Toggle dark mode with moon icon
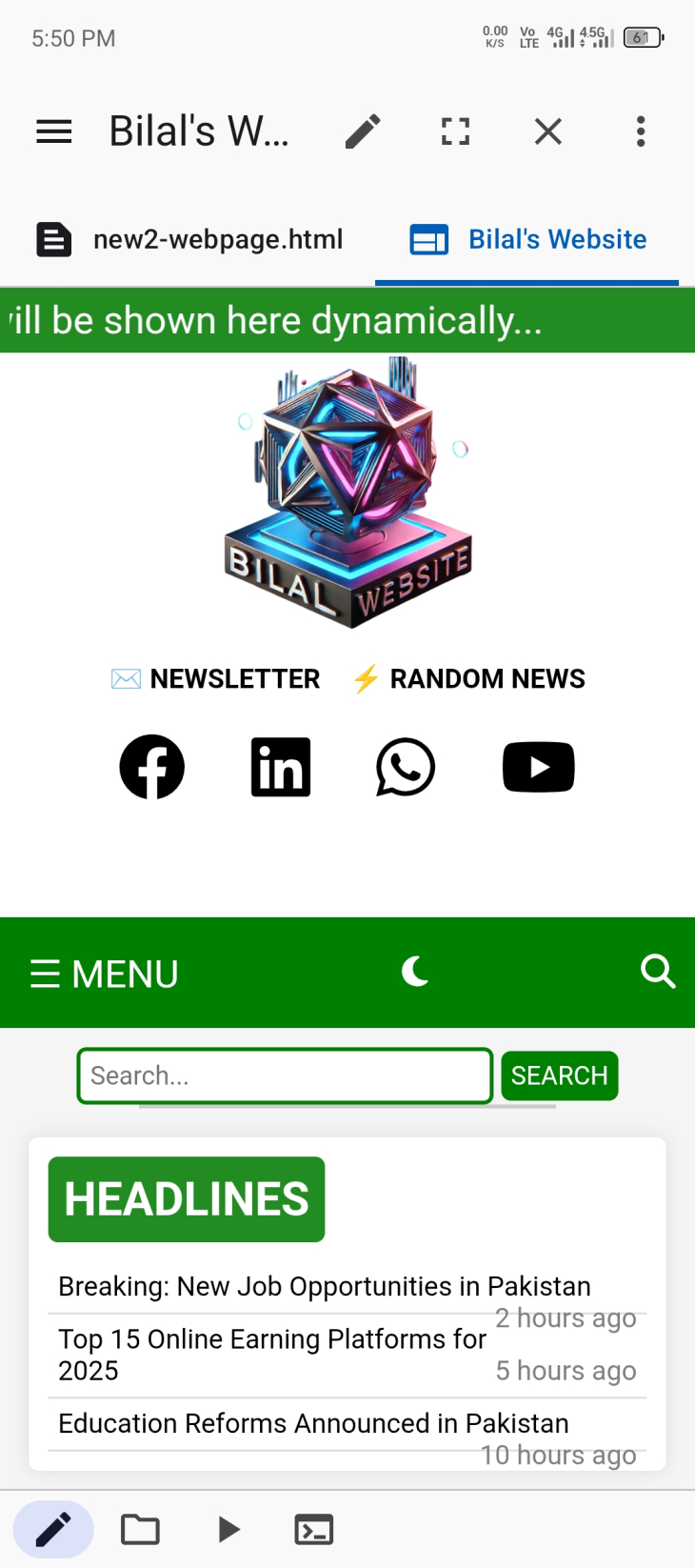The image size is (695, 1568). [415, 972]
